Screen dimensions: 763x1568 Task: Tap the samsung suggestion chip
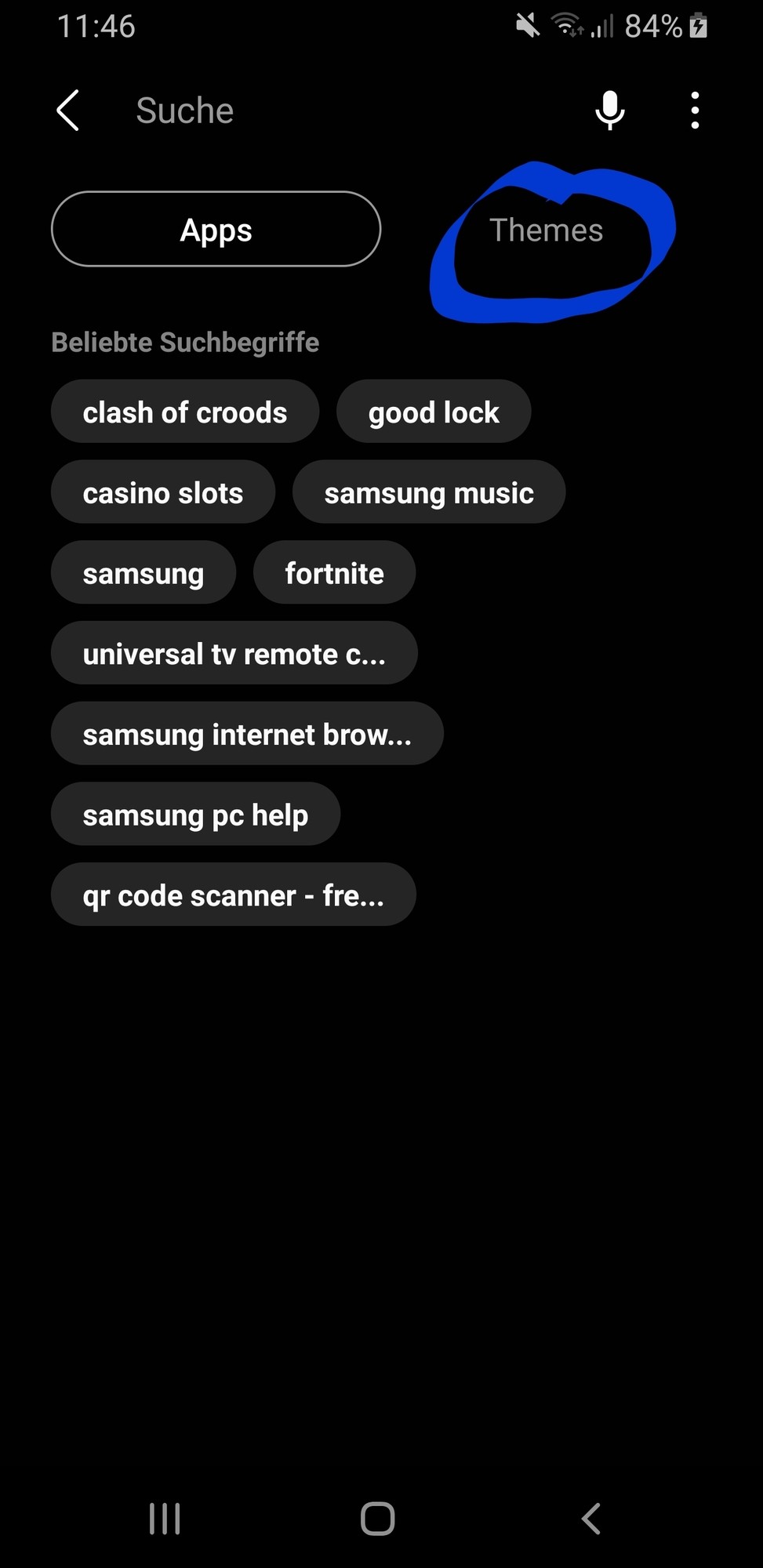point(144,573)
